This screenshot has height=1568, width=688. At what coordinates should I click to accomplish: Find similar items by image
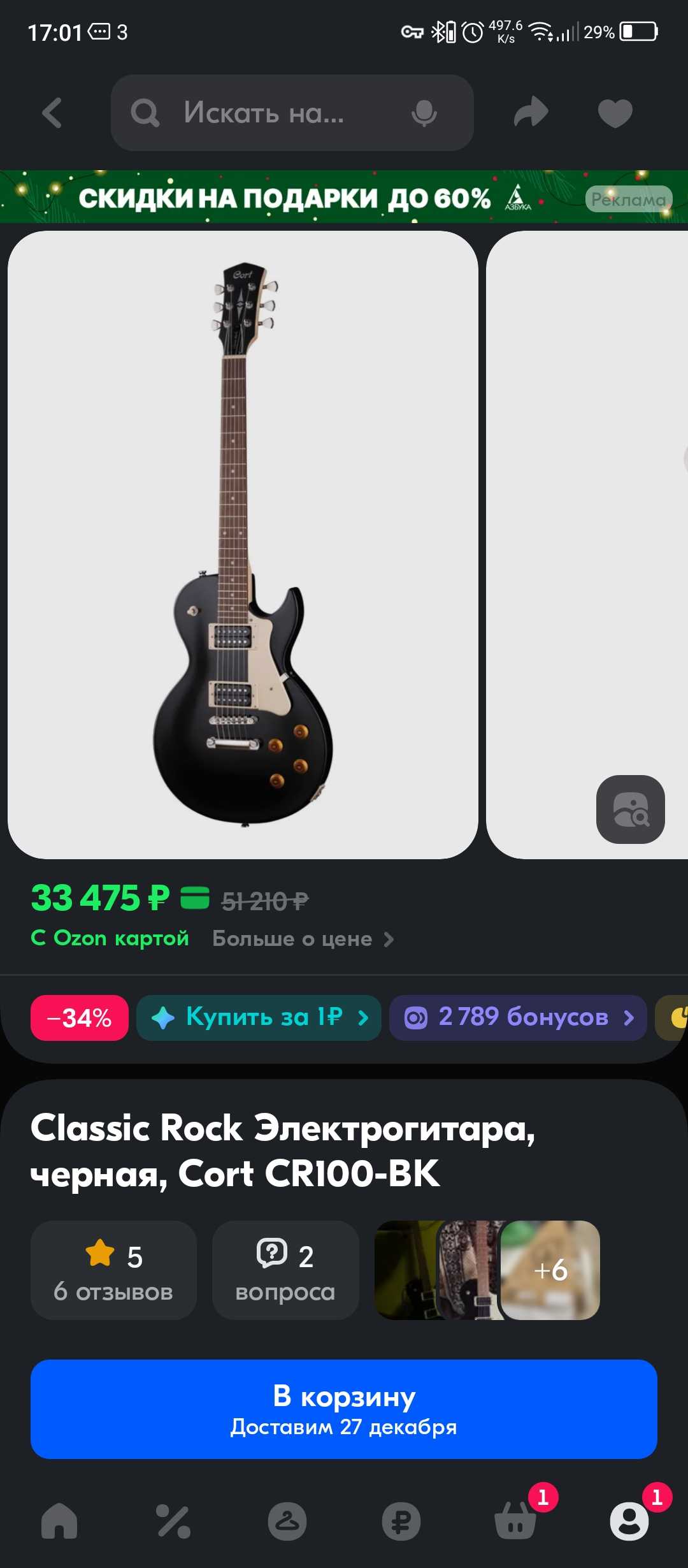point(630,809)
